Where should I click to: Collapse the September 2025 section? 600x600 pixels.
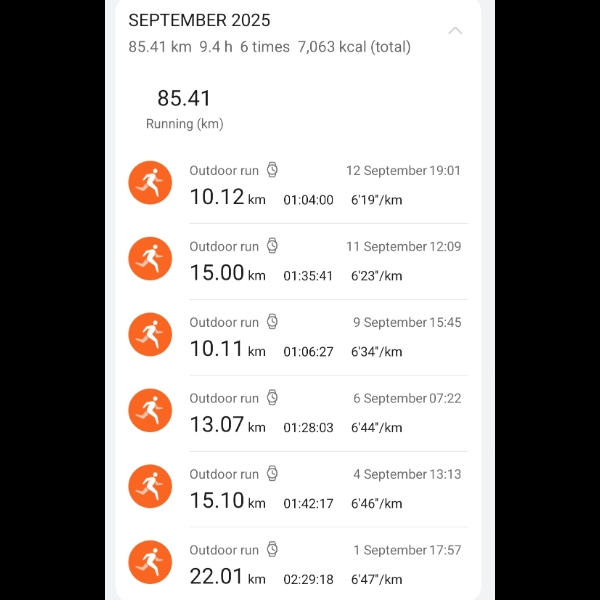[455, 31]
